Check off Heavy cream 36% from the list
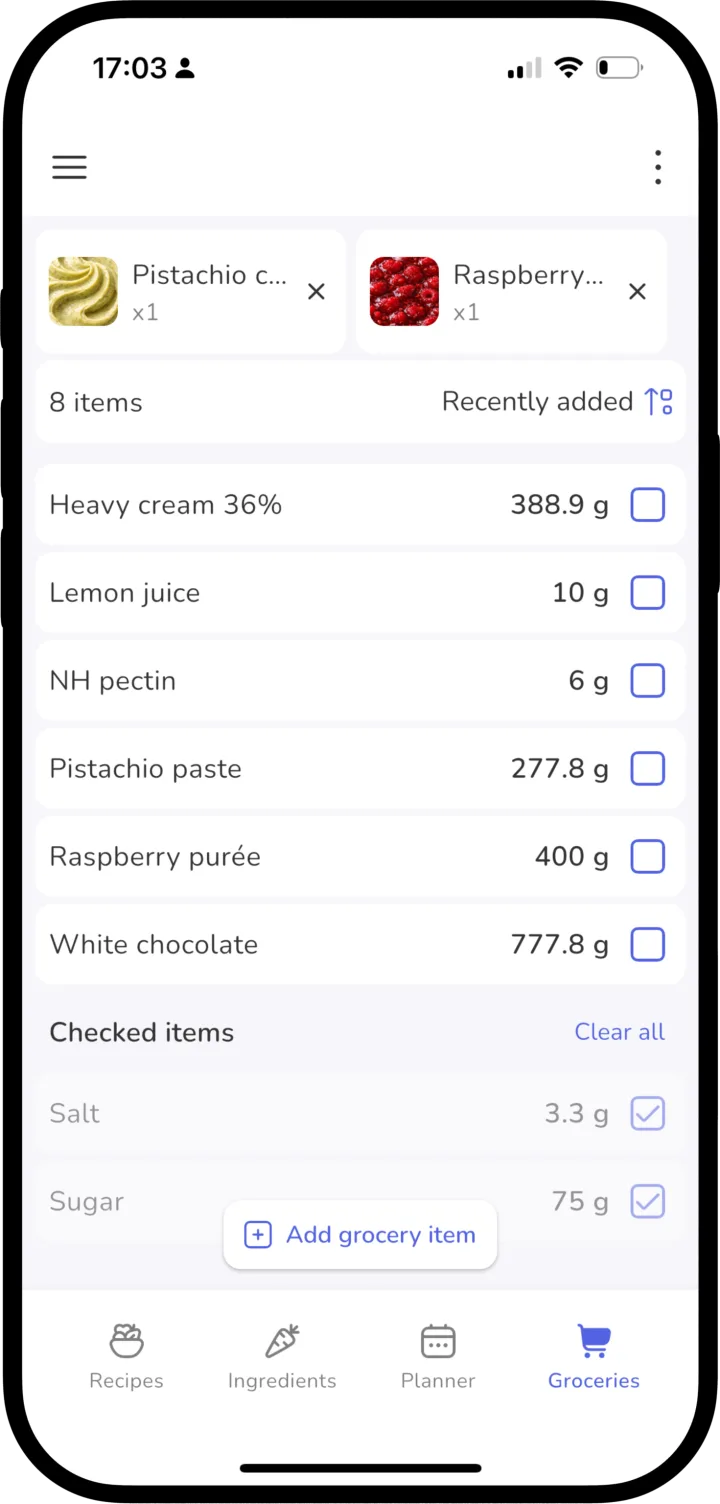 point(647,504)
